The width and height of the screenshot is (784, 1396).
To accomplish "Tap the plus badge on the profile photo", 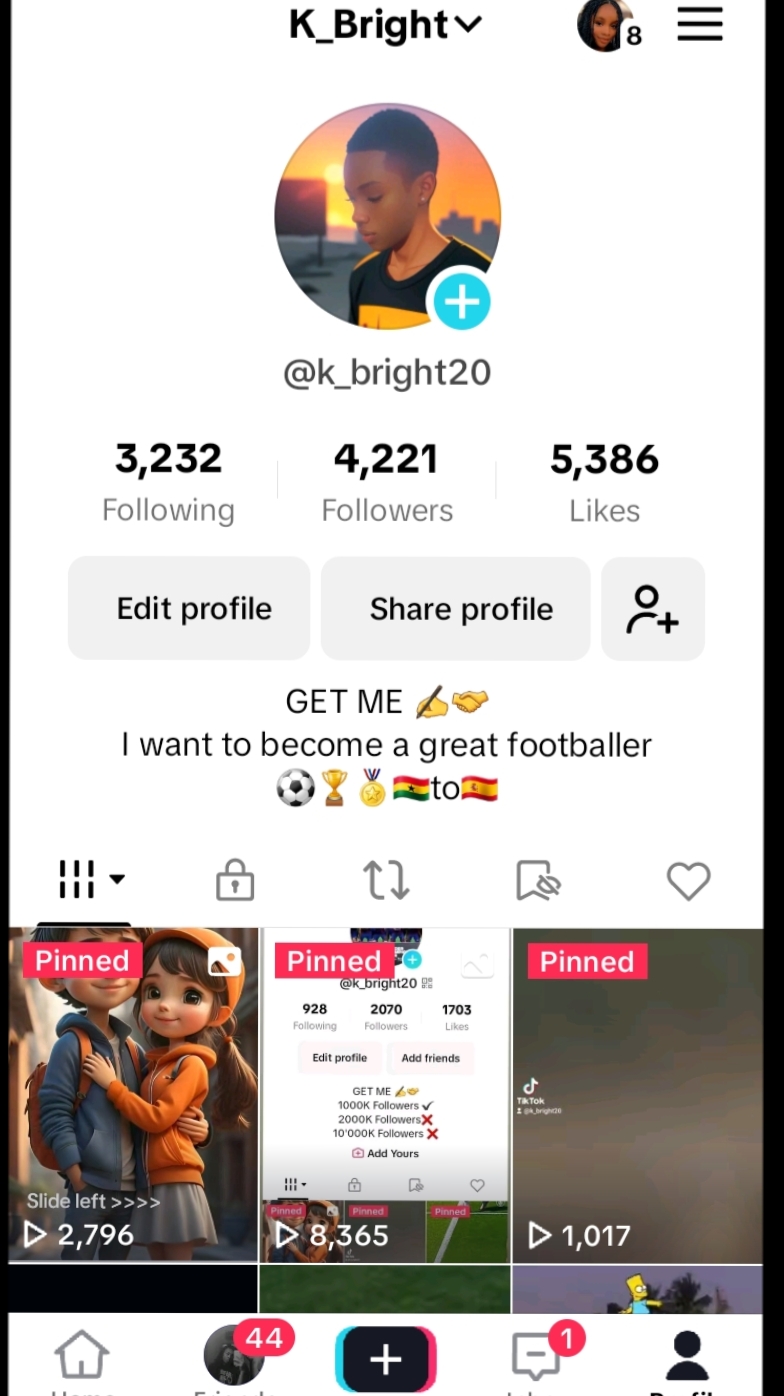I will click(x=461, y=301).
